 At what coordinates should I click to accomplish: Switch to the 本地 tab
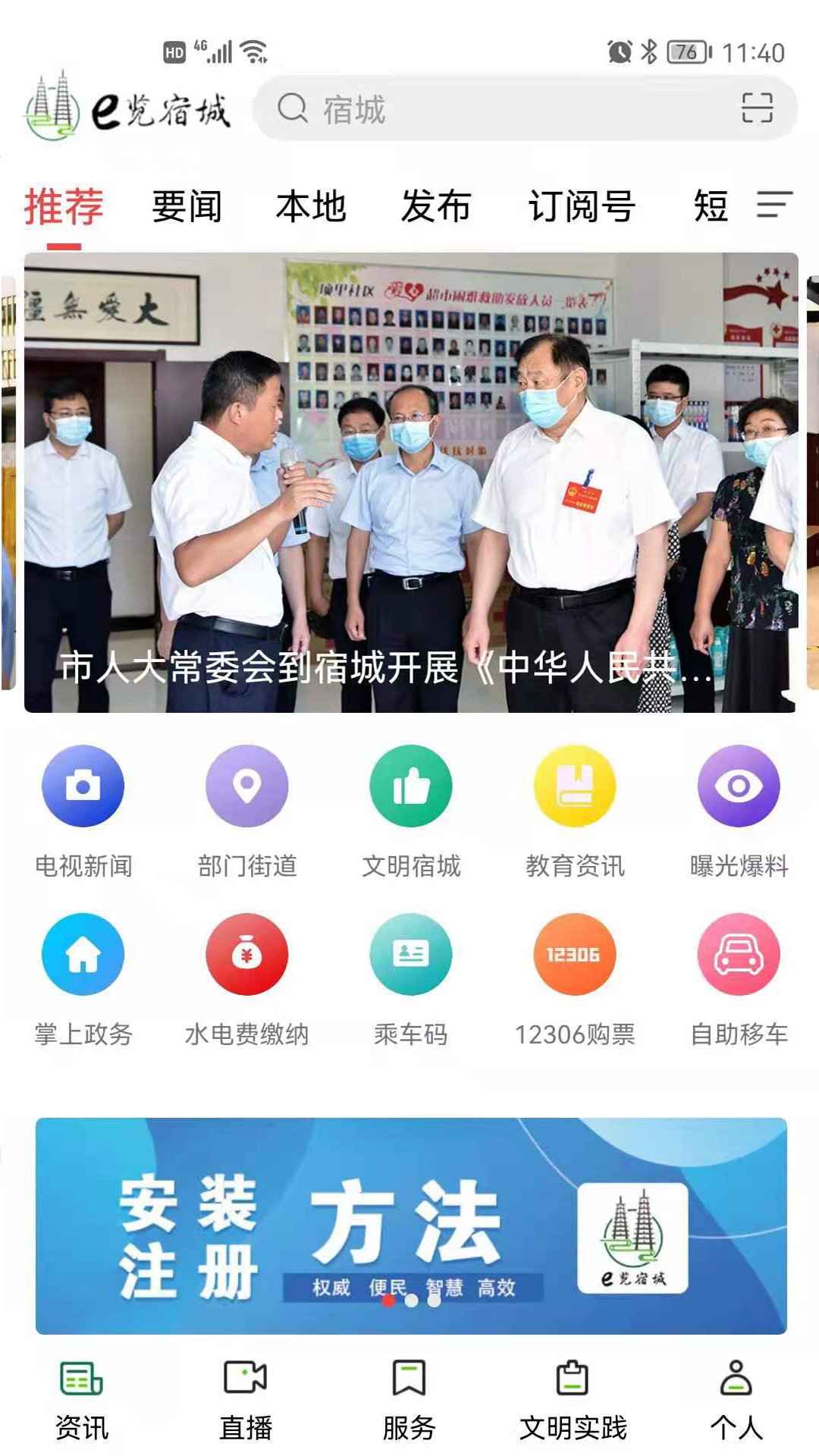click(x=311, y=206)
